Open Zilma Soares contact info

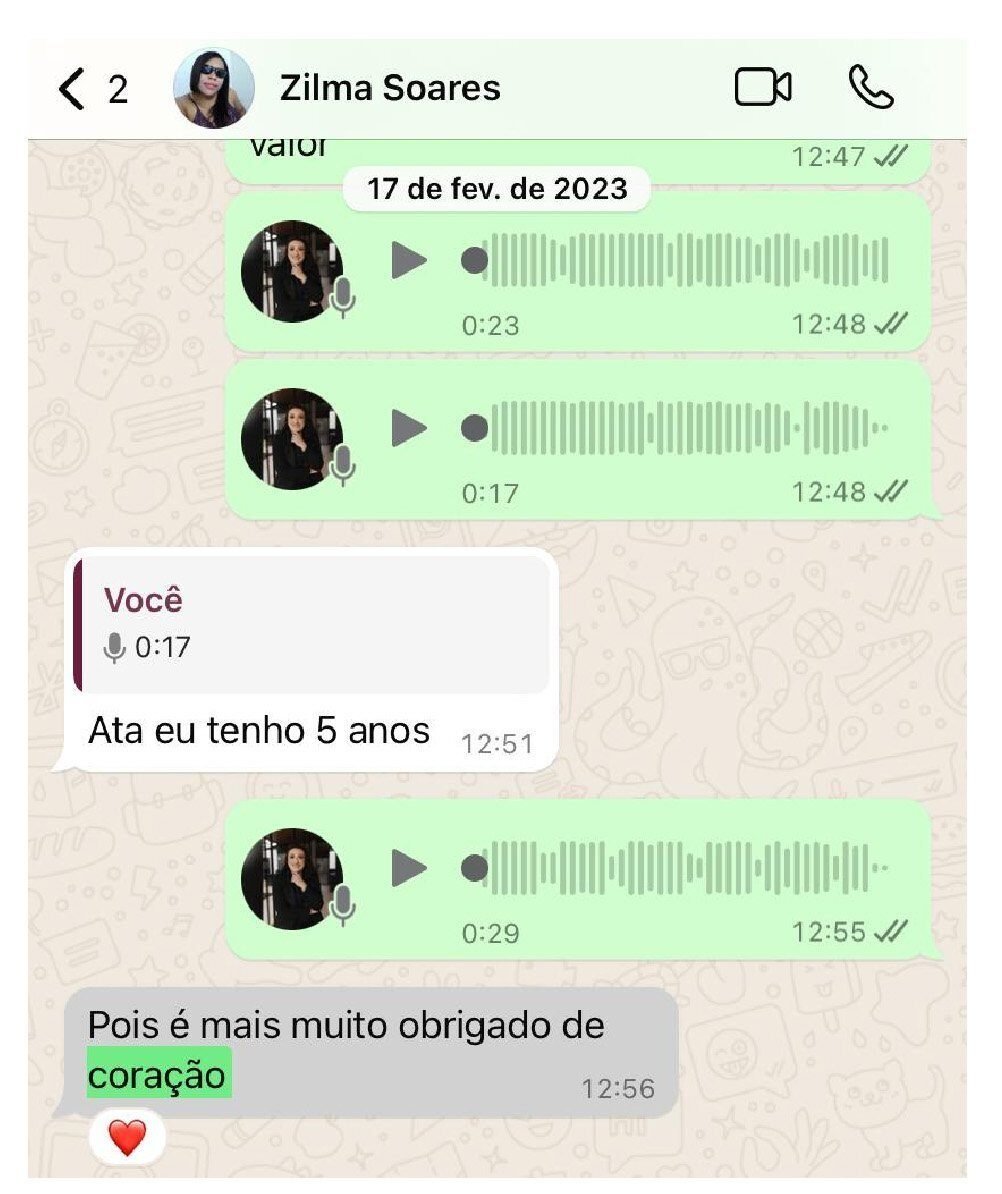coord(390,88)
